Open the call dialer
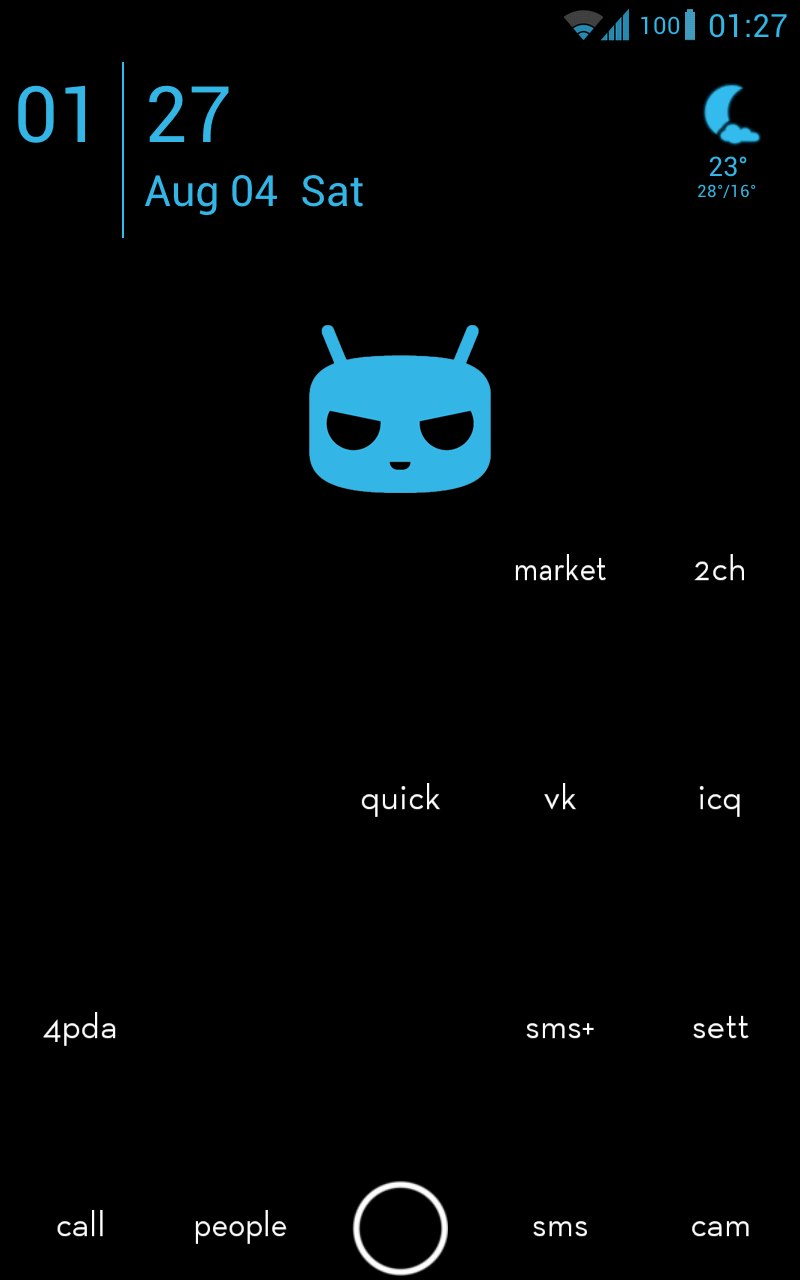800x1280 pixels. (80, 1226)
